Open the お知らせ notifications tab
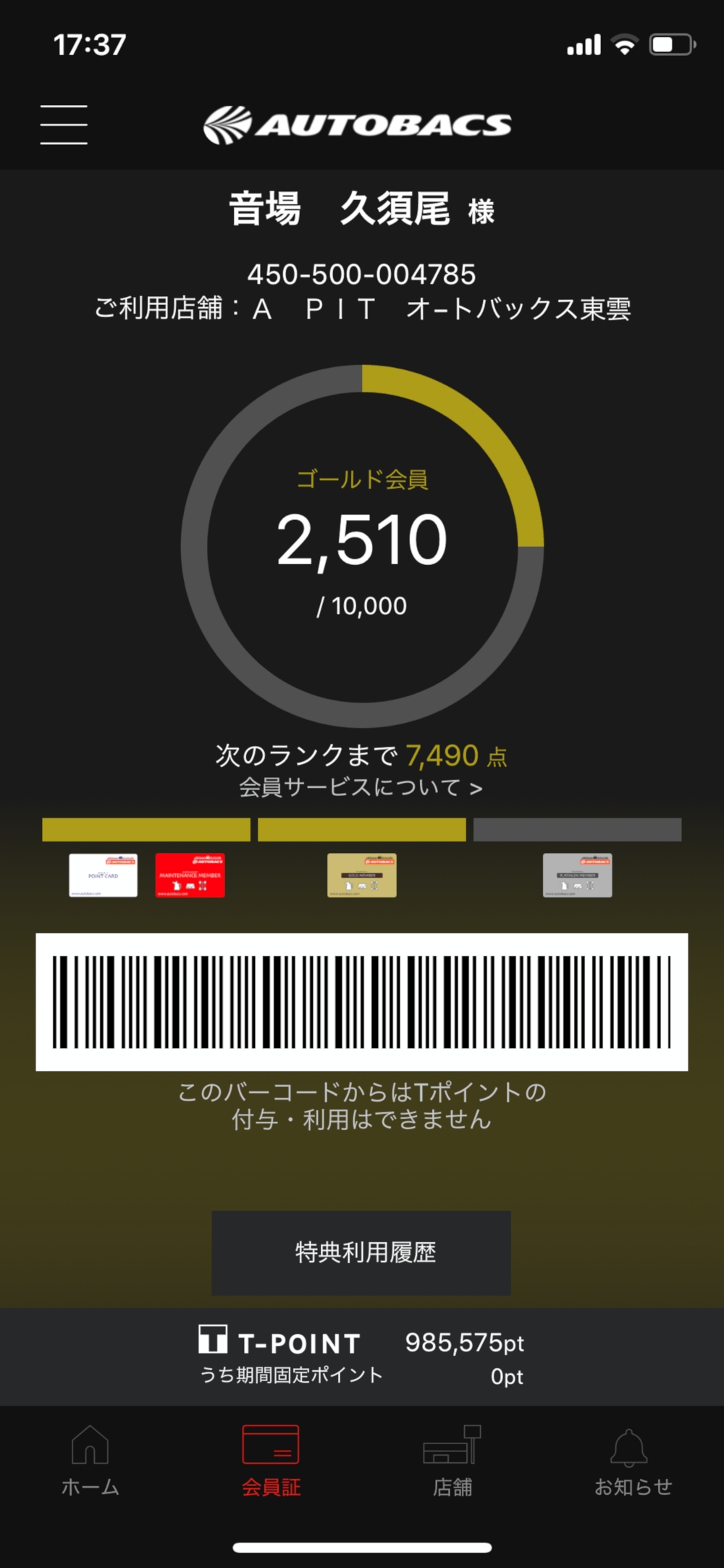This screenshot has width=724, height=1568. coord(632,1461)
